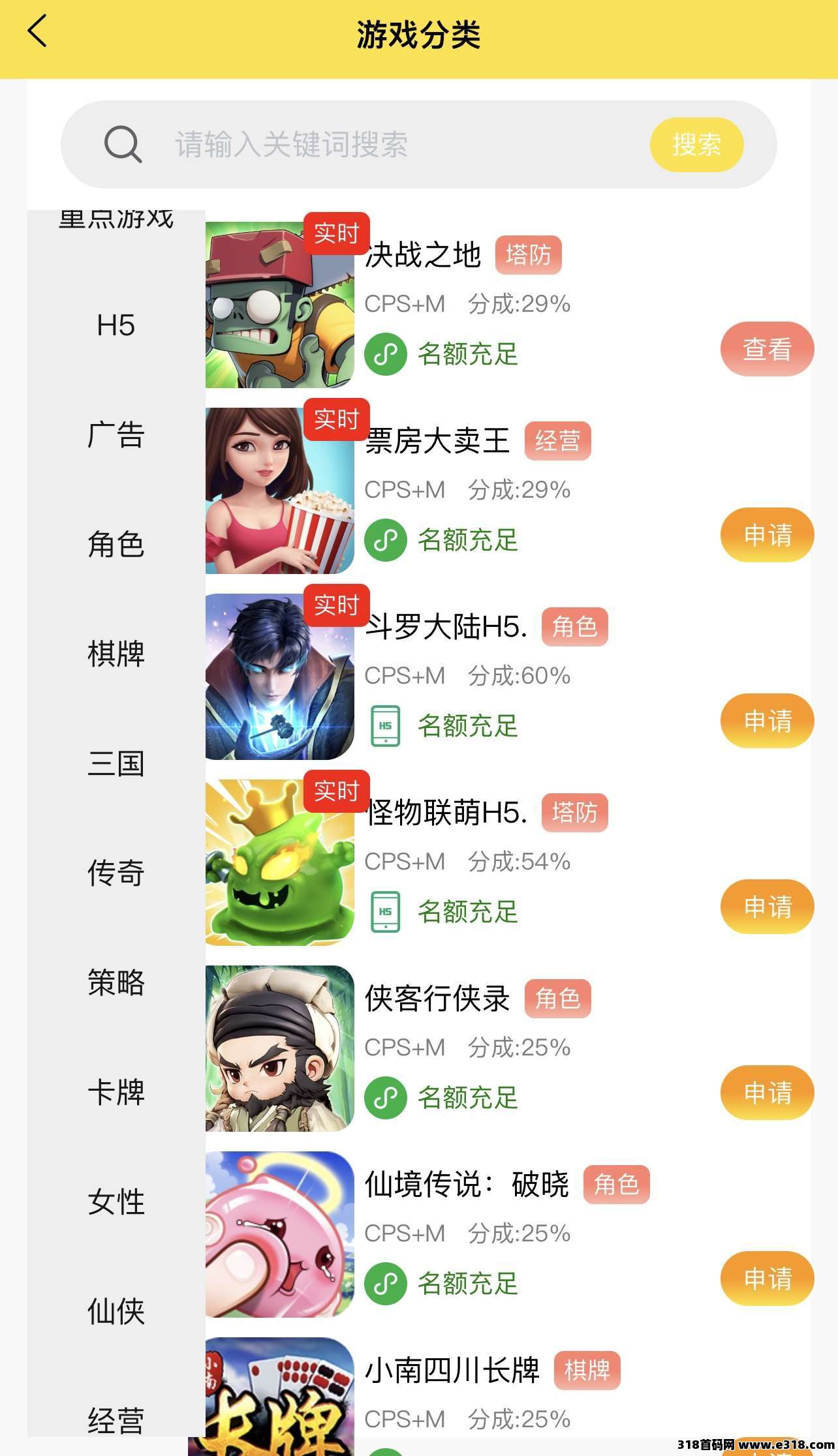Apply for 仙境传说：破晓
Viewport: 838px width, 1456px height.
(767, 1279)
